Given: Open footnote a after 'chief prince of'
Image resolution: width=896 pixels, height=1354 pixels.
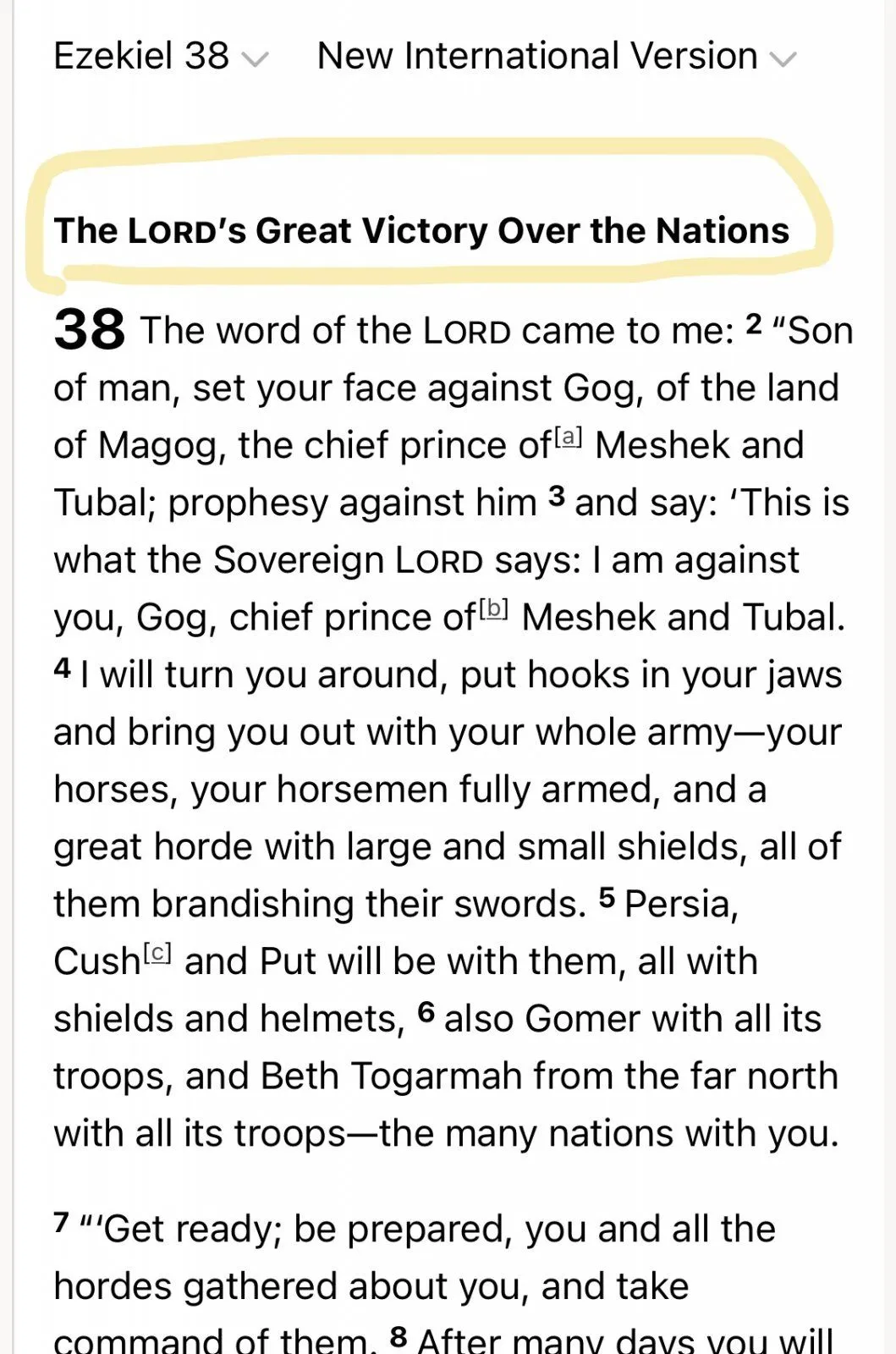Looking at the screenshot, I should pos(569,437).
